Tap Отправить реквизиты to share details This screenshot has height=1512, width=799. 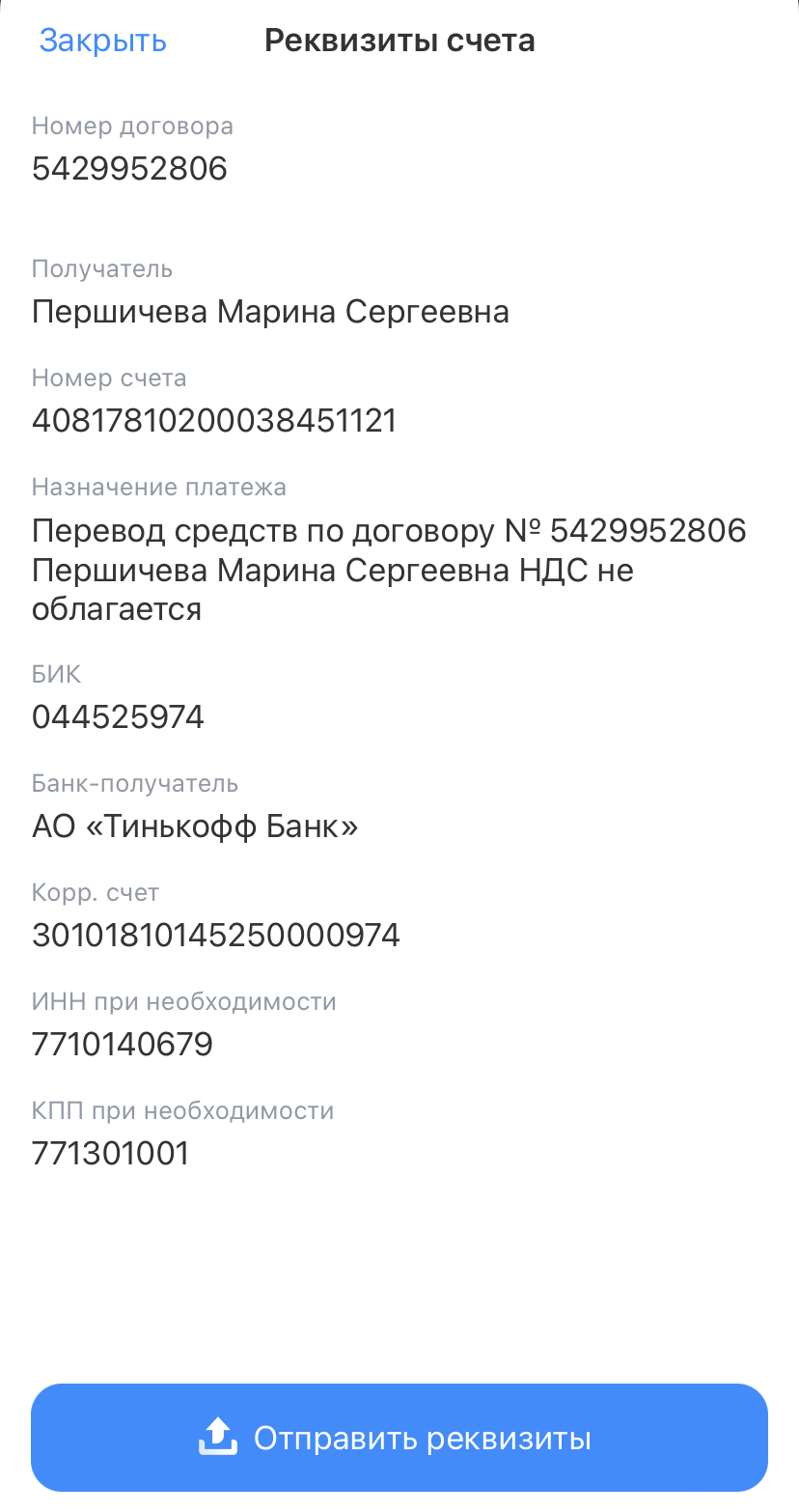[x=399, y=1438]
